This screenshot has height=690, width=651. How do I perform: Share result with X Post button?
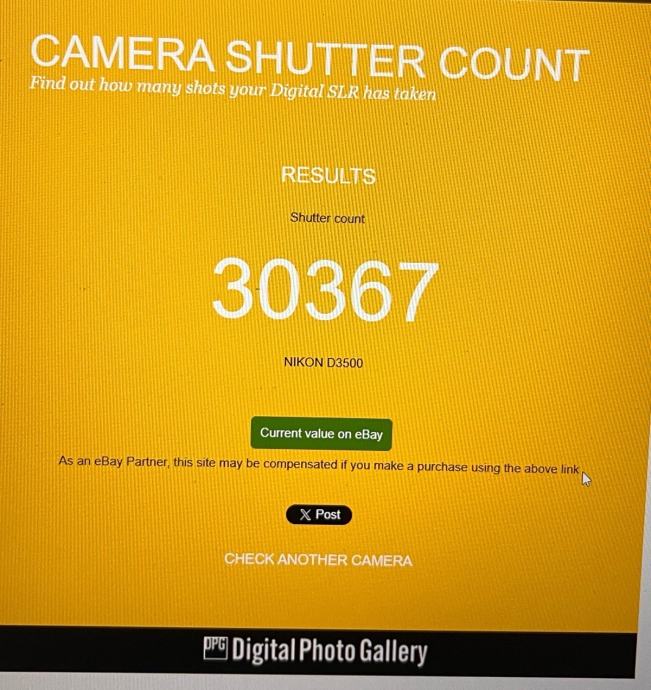(x=319, y=515)
